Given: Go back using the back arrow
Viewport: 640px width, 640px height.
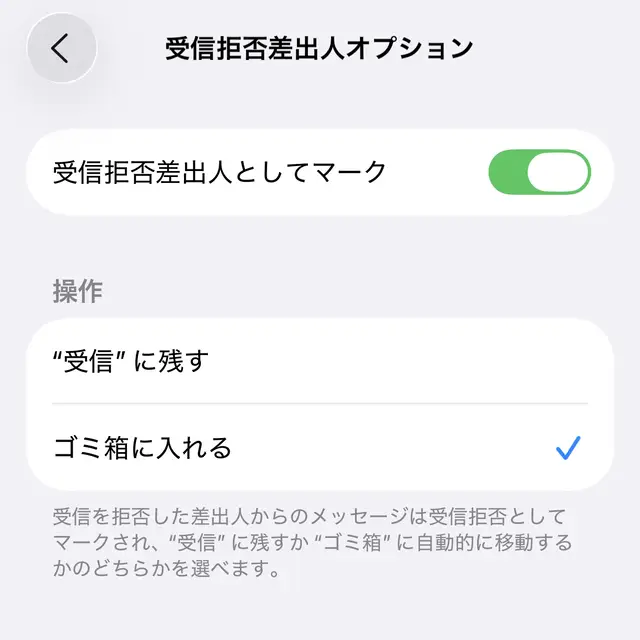Looking at the screenshot, I should coord(61,48).
